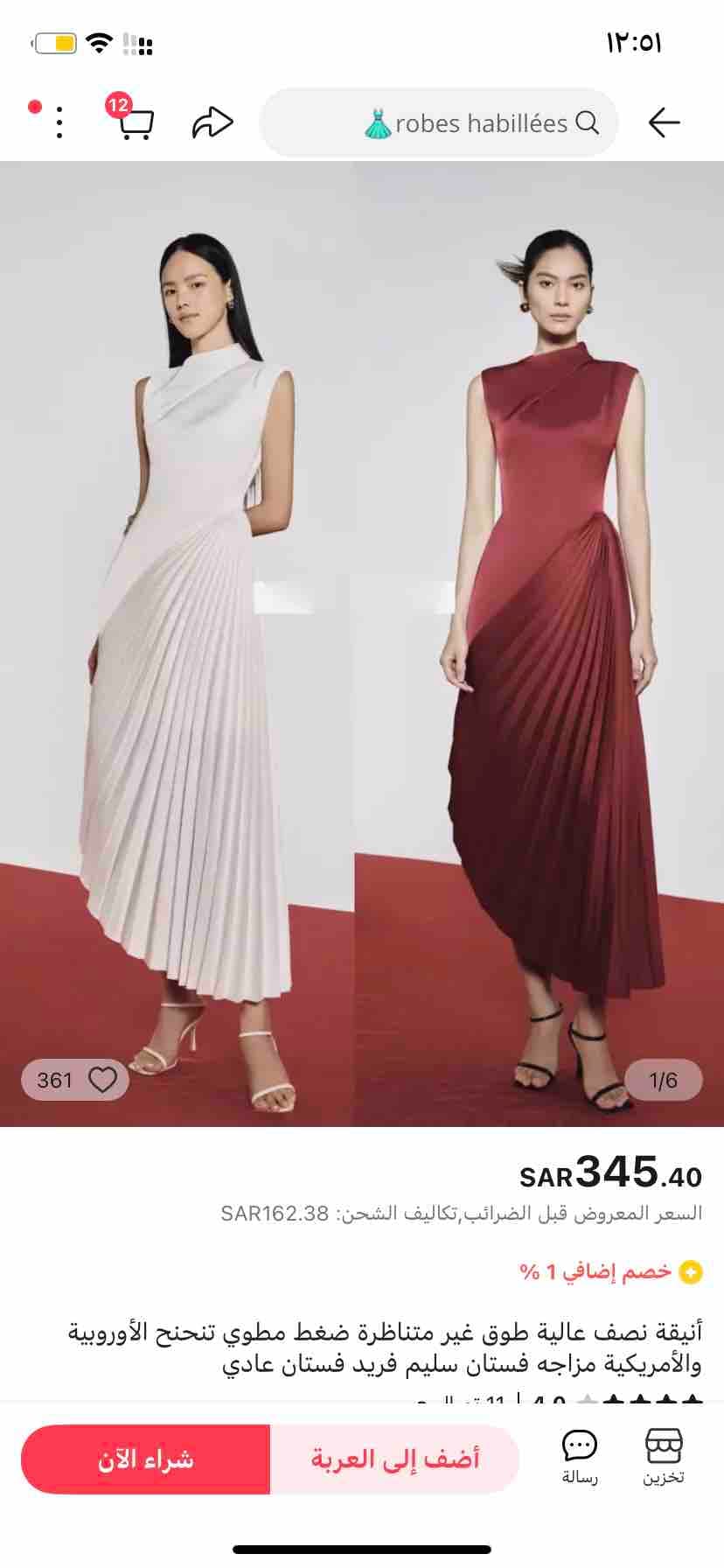The image size is (724, 1568).
Task: Tap أضف إلى العربة to add to cart
Action: click(395, 1459)
